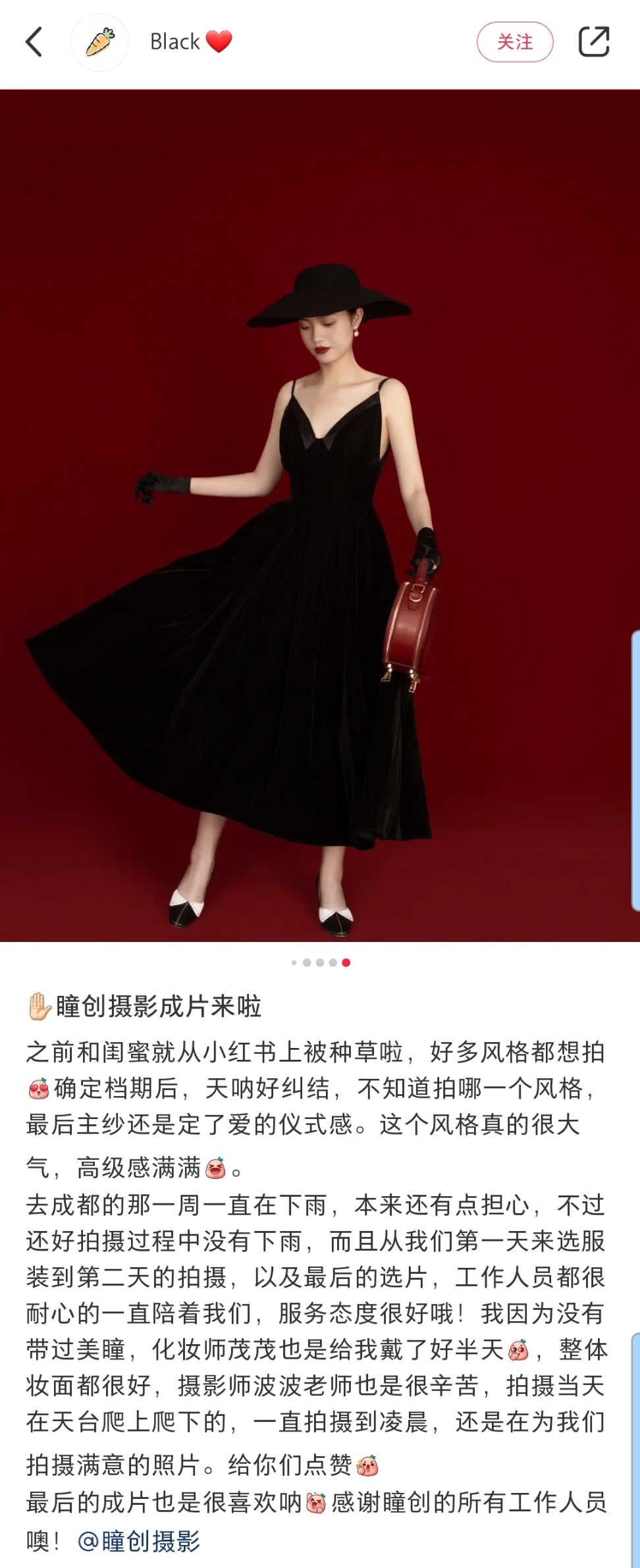This screenshot has height=1568, width=640.
Task: Share this post via the share icon
Action: tap(593, 42)
